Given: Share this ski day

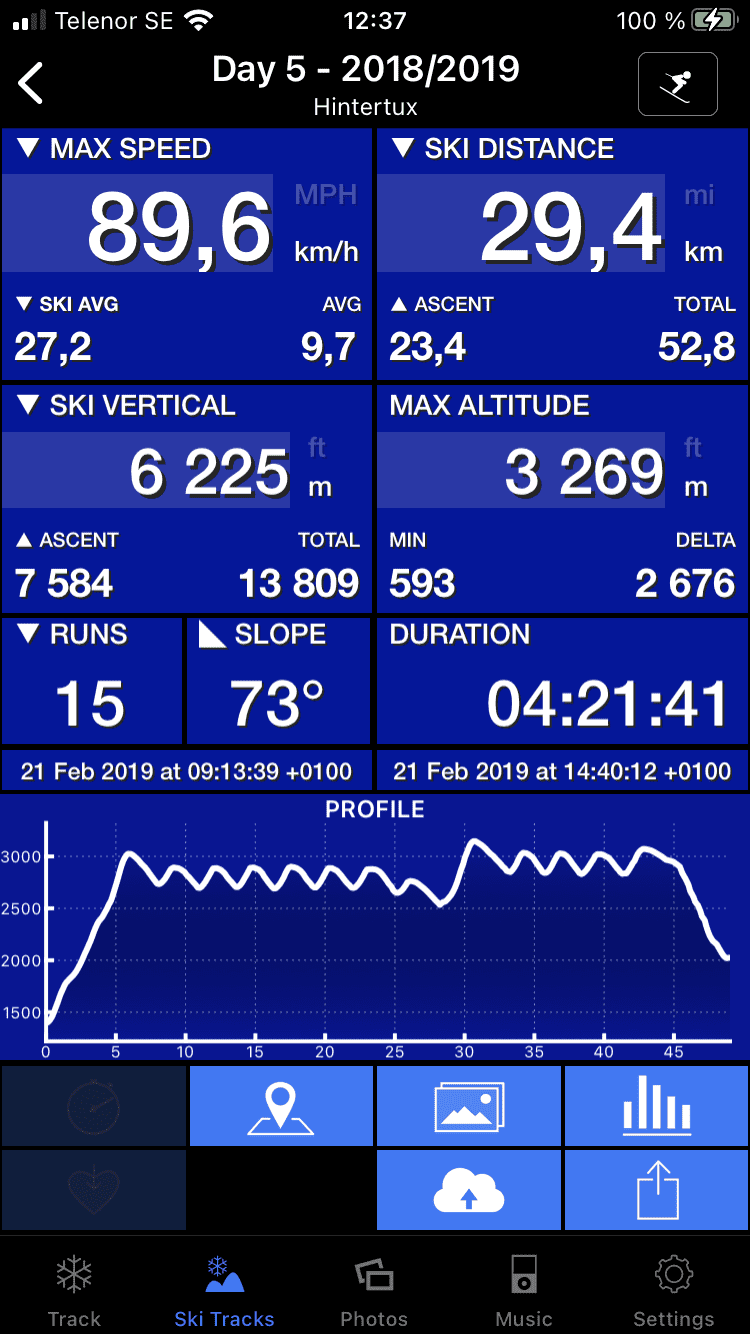Looking at the screenshot, I should tap(656, 1190).
